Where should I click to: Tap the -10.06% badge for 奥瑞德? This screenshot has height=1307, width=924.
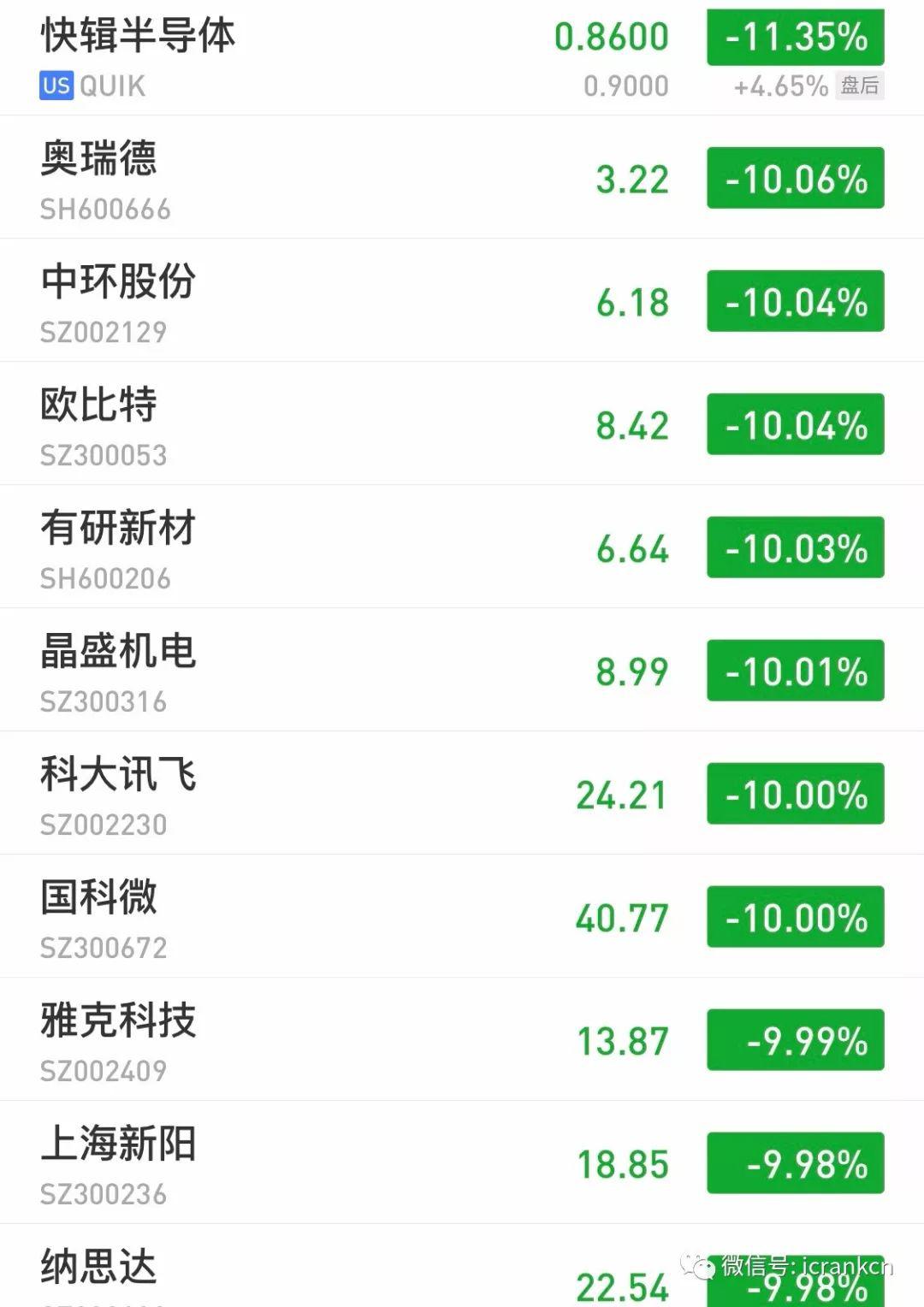(x=795, y=179)
